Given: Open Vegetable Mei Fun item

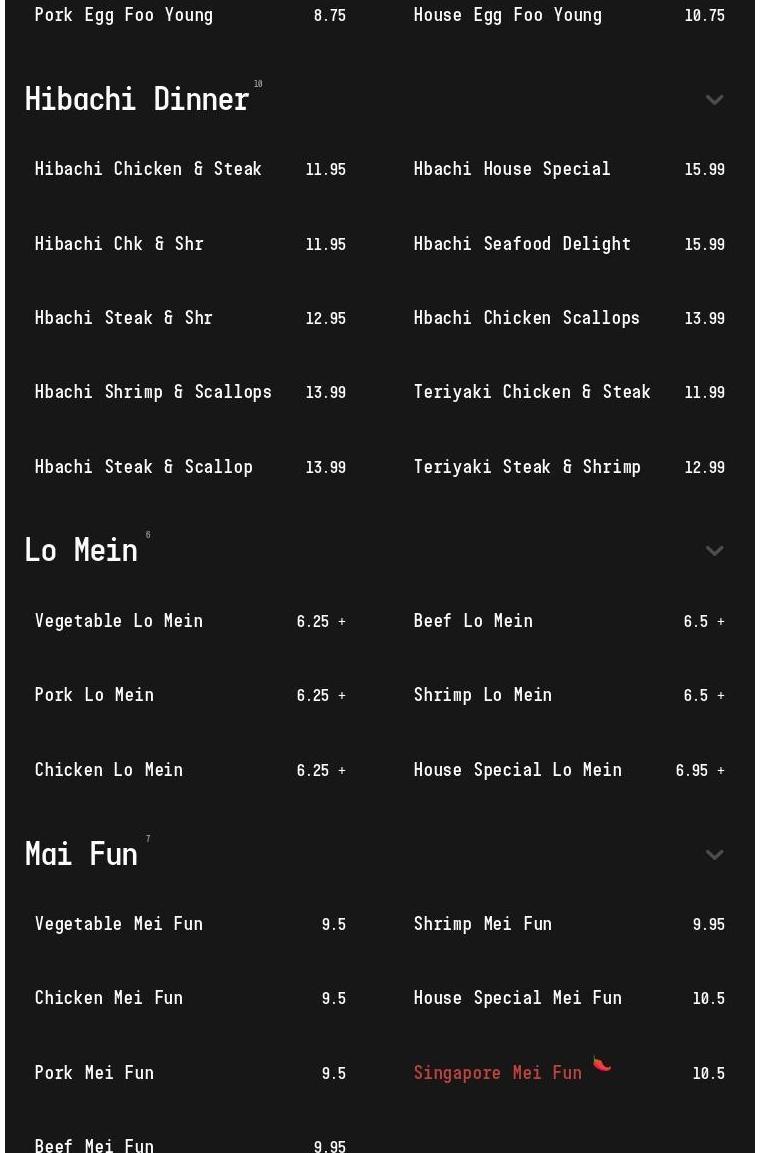Looking at the screenshot, I should coord(119,924).
